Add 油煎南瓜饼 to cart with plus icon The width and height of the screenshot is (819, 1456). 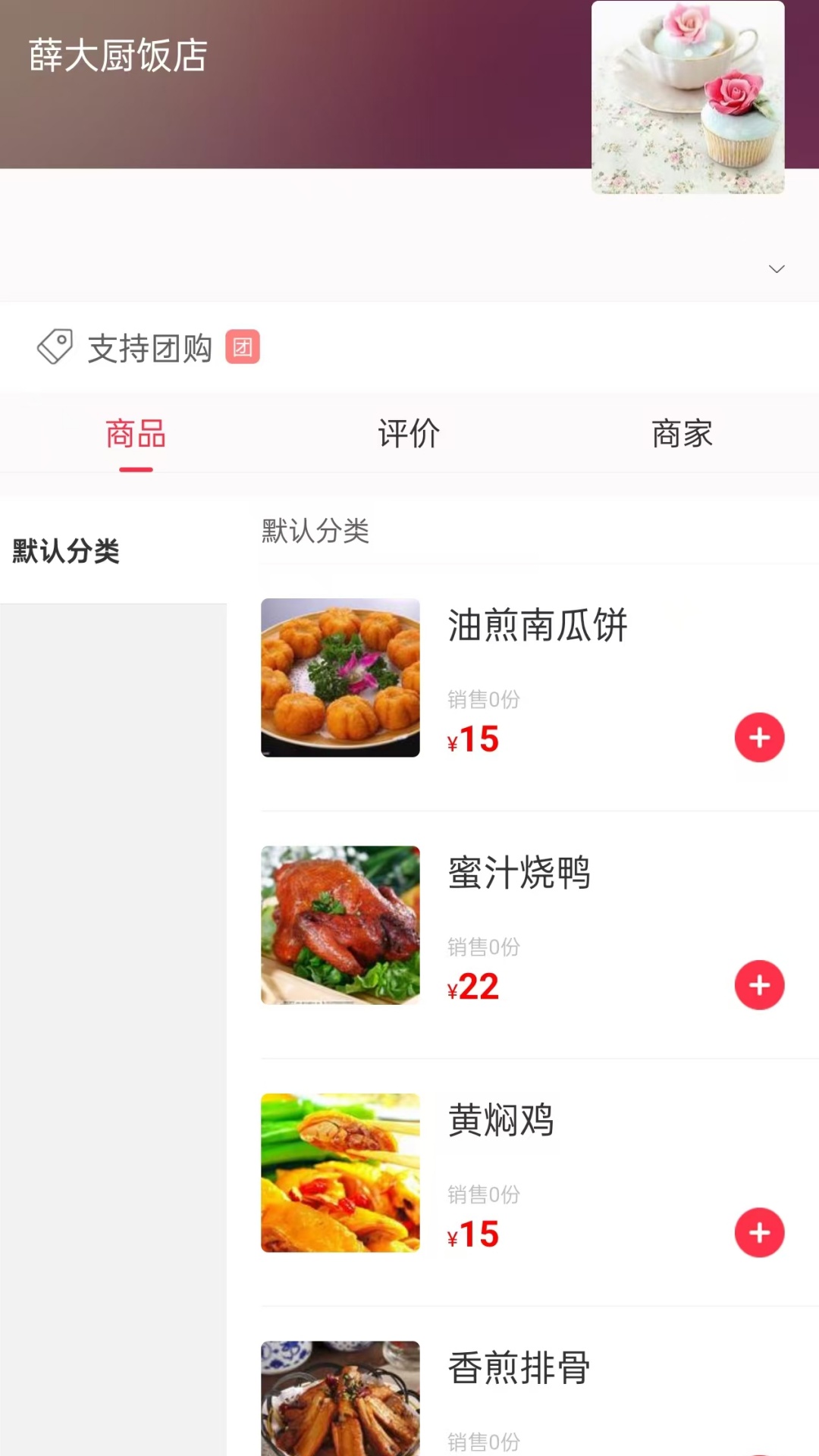click(x=759, y=736)
